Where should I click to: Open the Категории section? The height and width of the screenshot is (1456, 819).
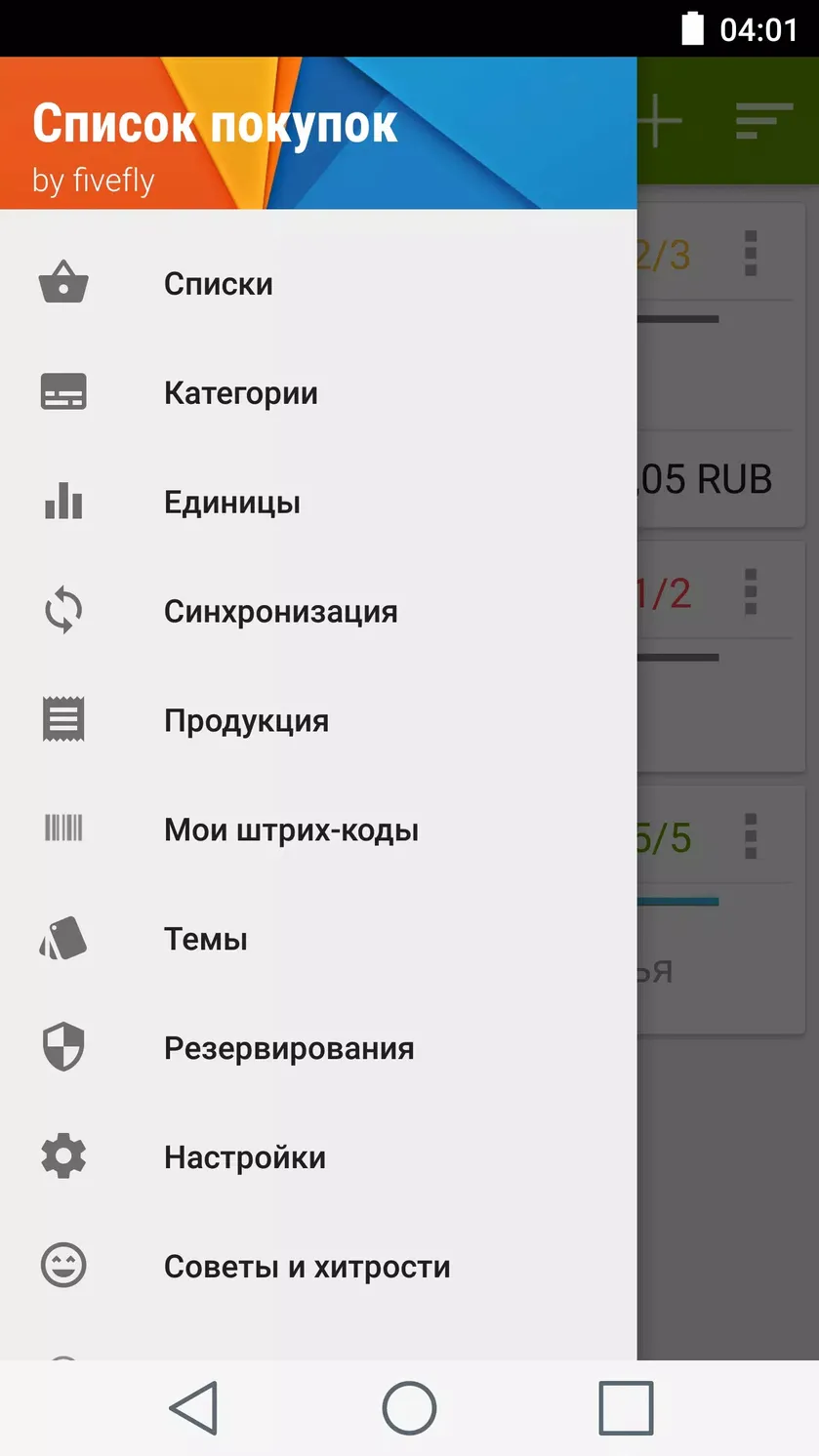318,393
